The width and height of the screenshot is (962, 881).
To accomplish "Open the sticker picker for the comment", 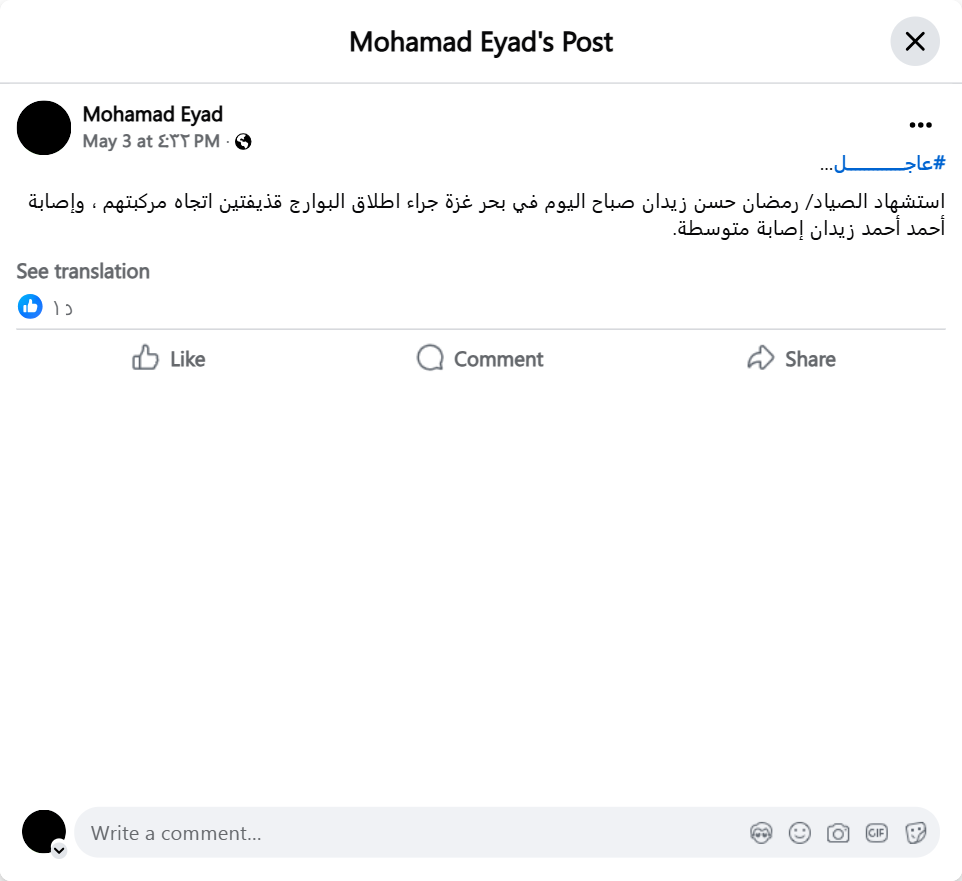I will coord(915,833).
